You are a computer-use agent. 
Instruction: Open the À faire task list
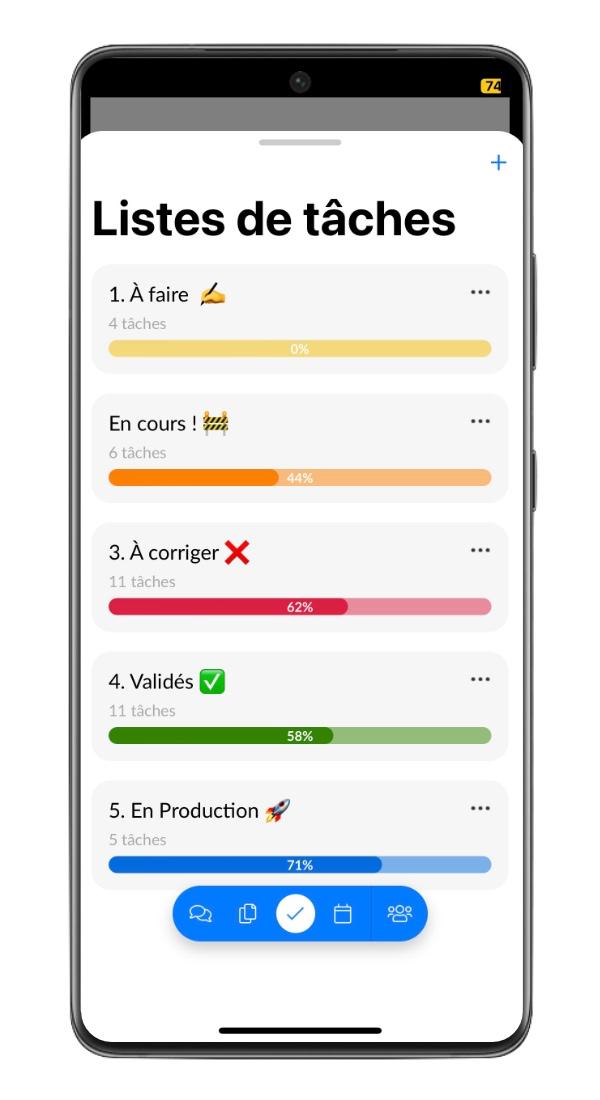point(300,319)
